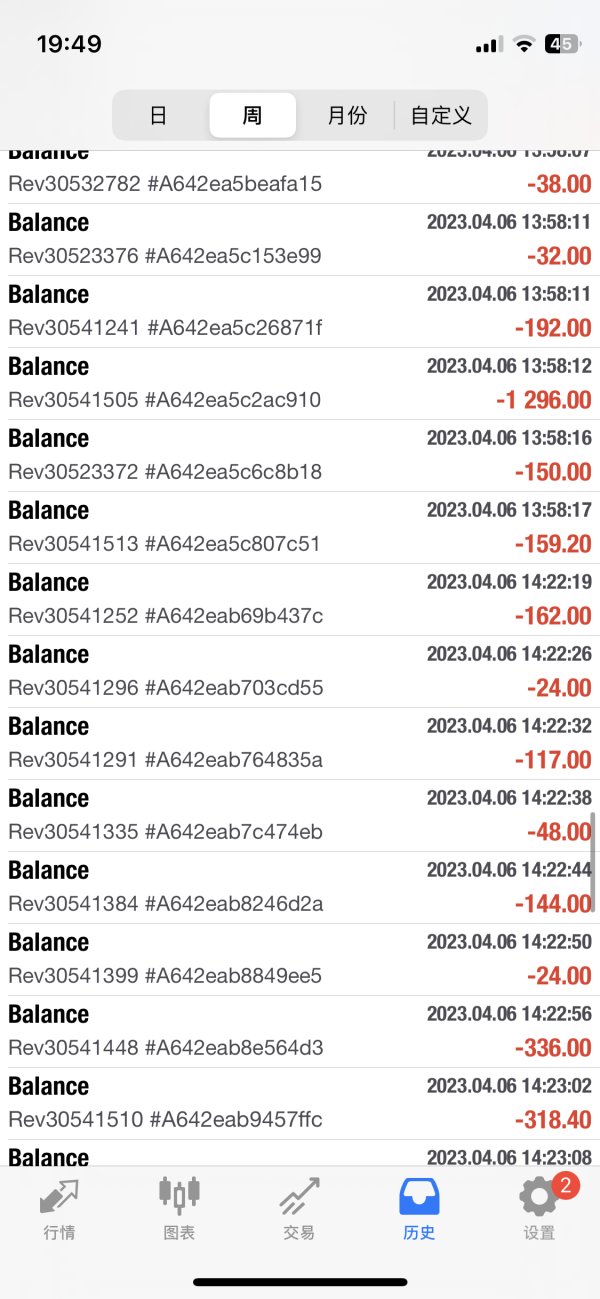Viewport: 600px width, 1299px height.
Task: Tap the Balance entry Rev30541241 for -192.00
Action: click(300, 312)
